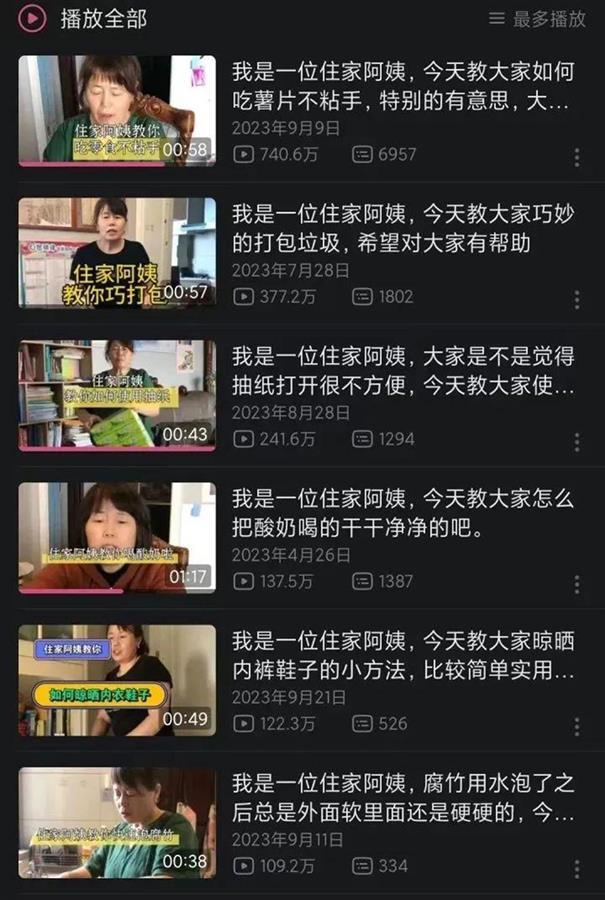605x900 pixels.
Task: Open more options for the 打包垃圾 video
Action: pos(577,300)
